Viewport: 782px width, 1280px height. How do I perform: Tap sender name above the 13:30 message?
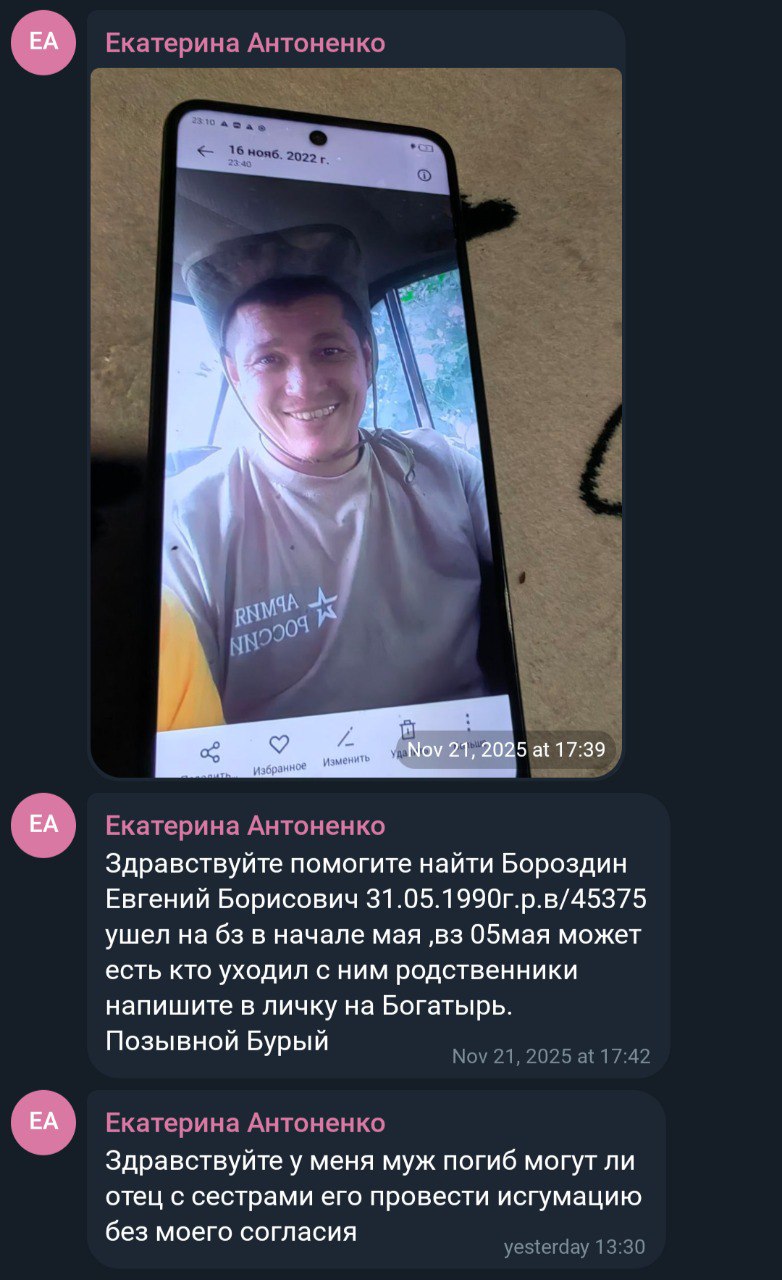245,1123
